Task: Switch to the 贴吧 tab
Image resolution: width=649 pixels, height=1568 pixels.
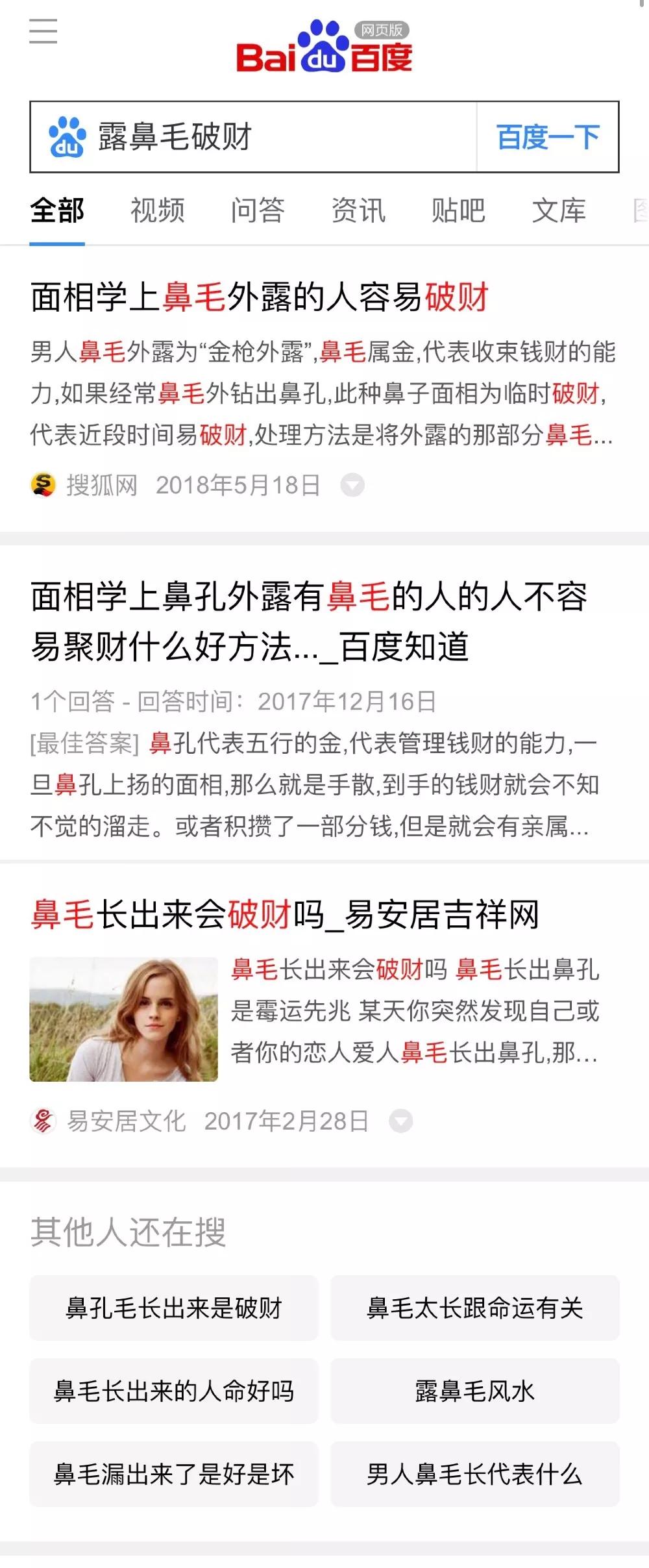Action: click(458, 211)
